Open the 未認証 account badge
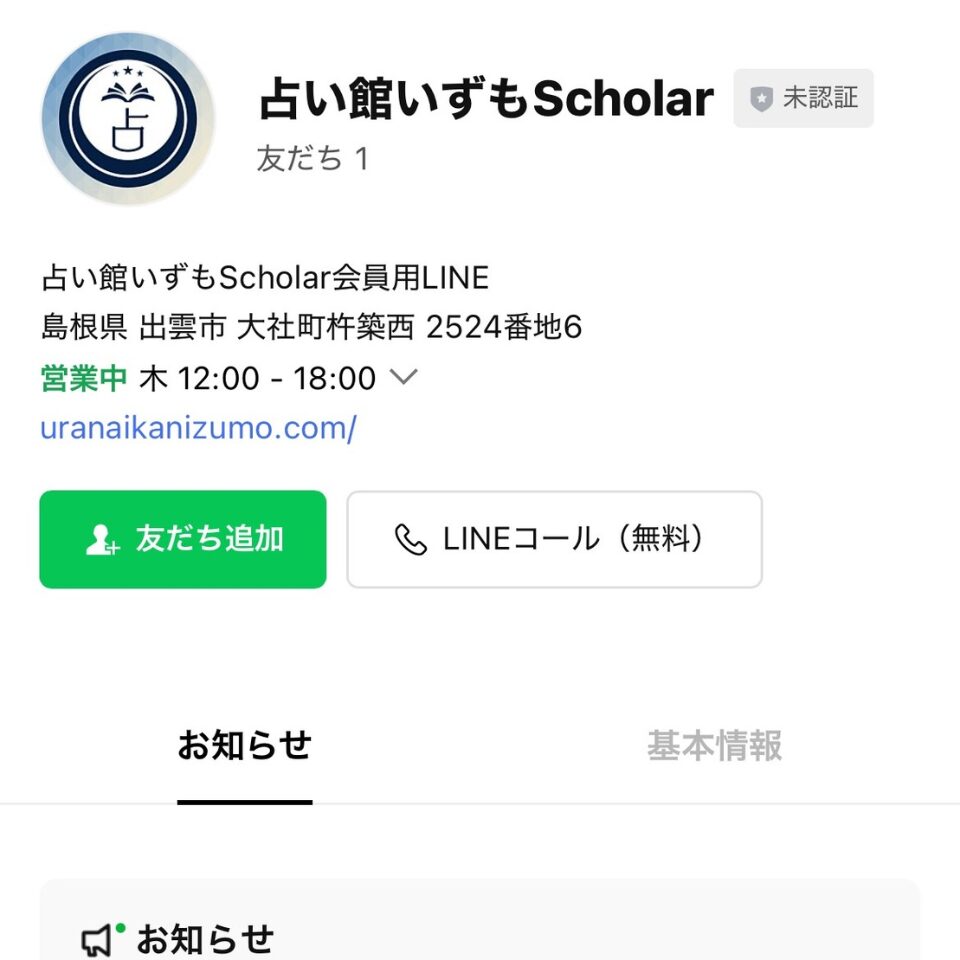 pyautogui.click(x=803, y=98)
